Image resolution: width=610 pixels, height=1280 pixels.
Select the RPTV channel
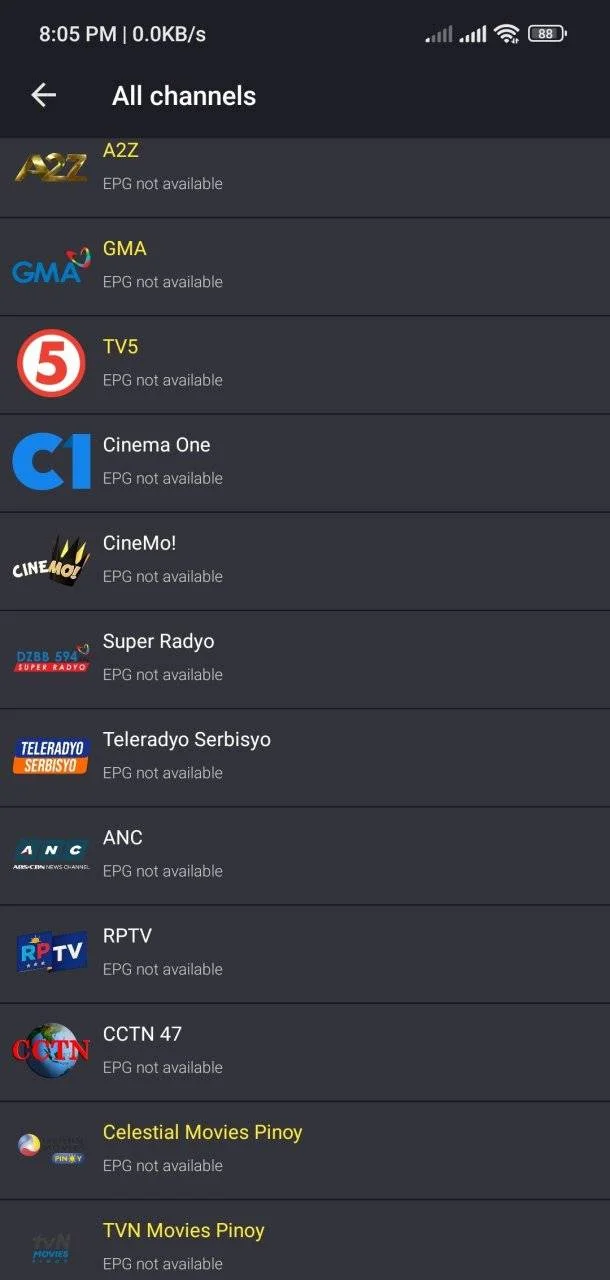point(305,953)
